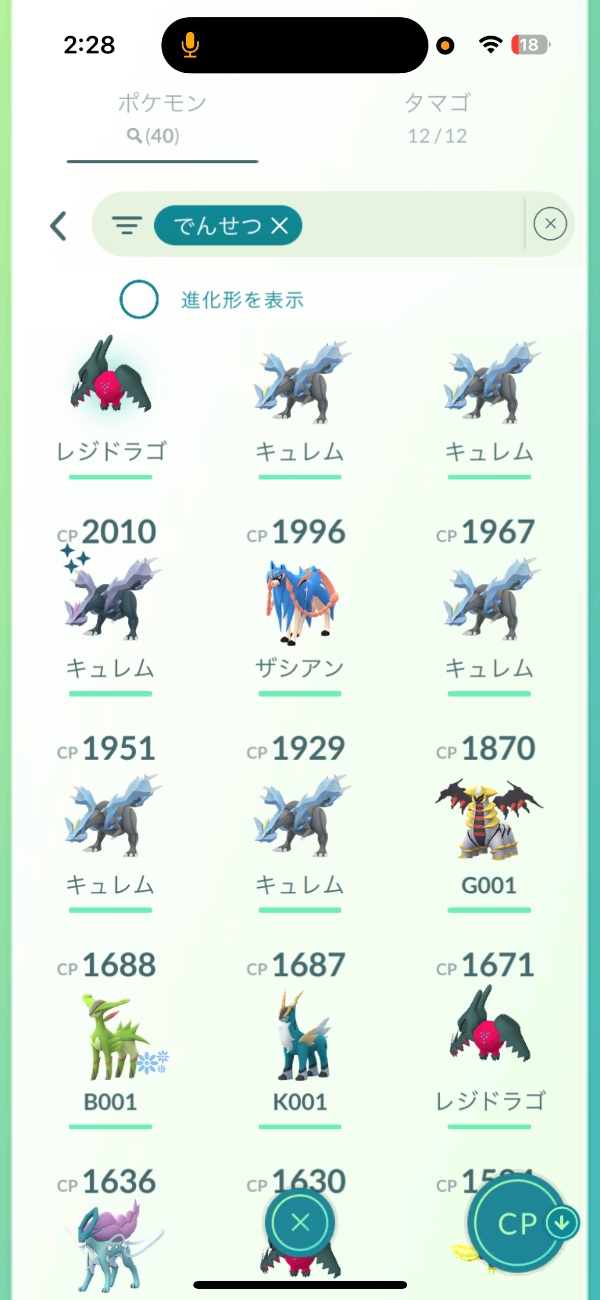Close the Pokémon list
Screen dimensions: 600x1300
click(x=300, y=1222)
